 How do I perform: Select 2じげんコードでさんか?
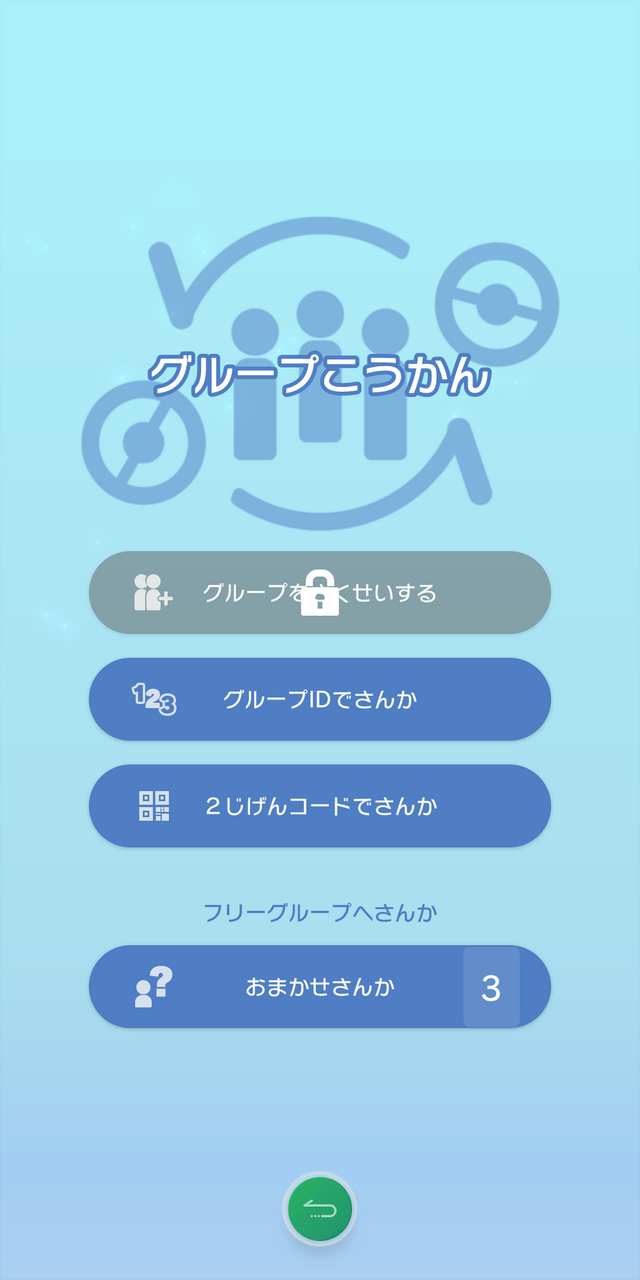pos(320,806)
